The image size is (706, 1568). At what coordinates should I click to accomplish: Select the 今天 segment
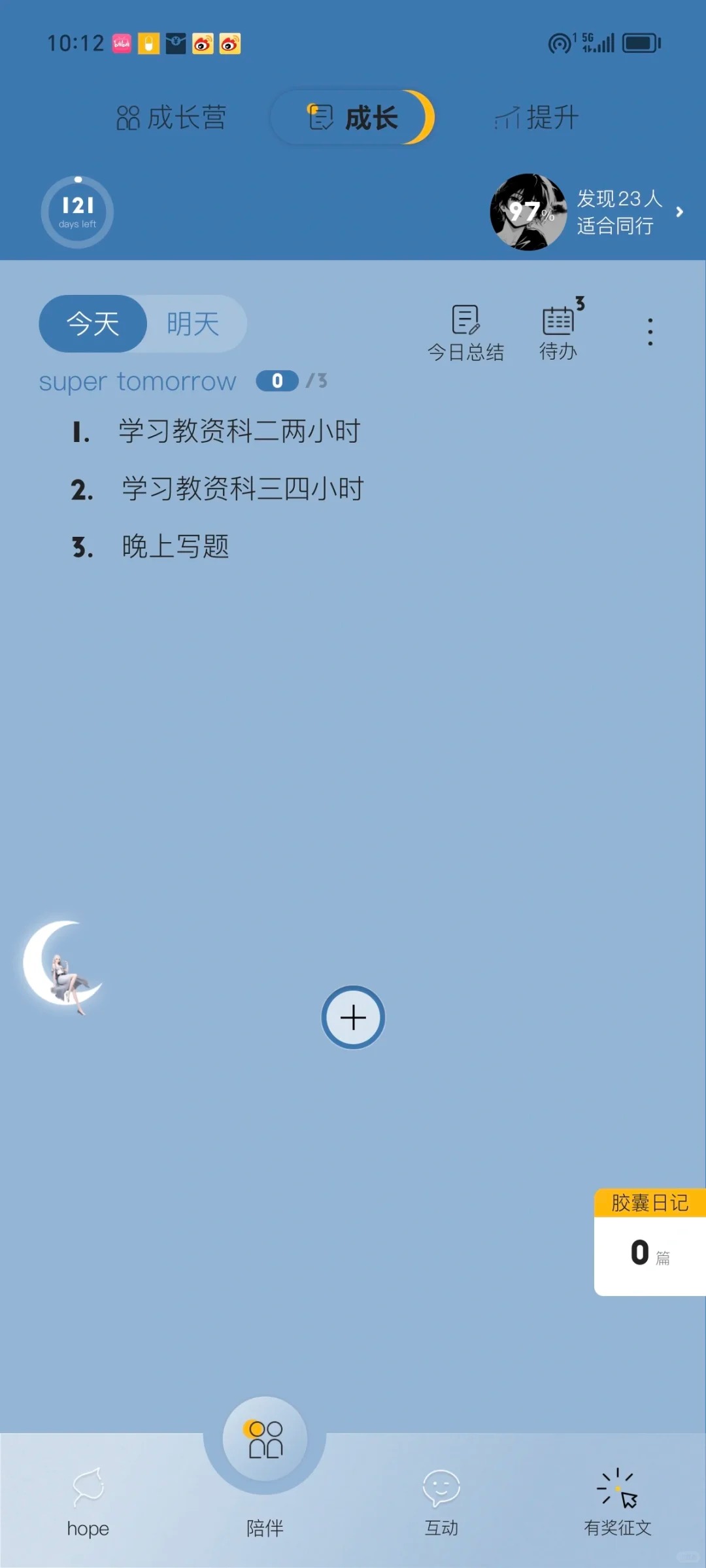[93, 324]
